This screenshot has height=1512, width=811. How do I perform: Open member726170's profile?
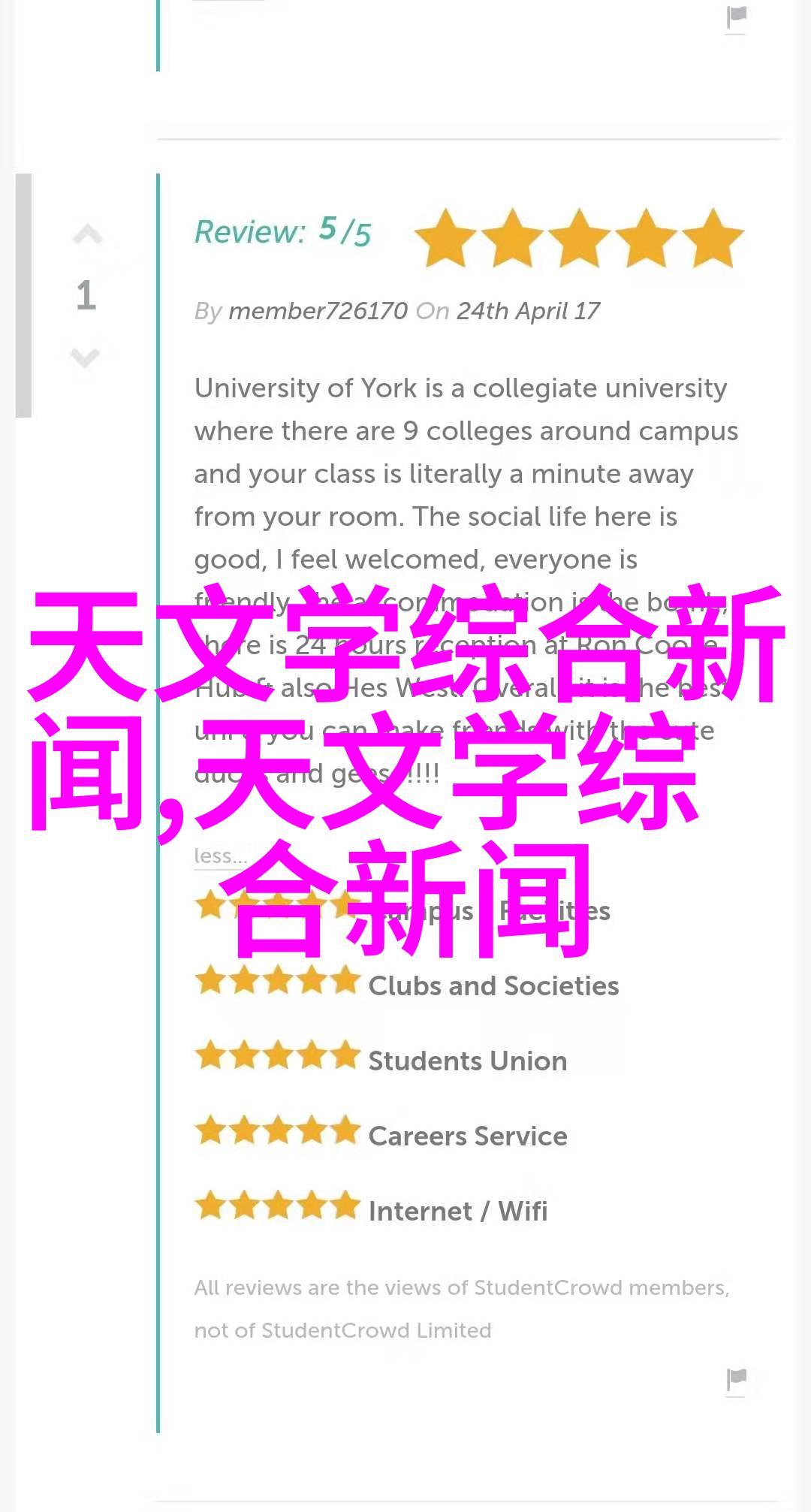(x=318, y=311)
